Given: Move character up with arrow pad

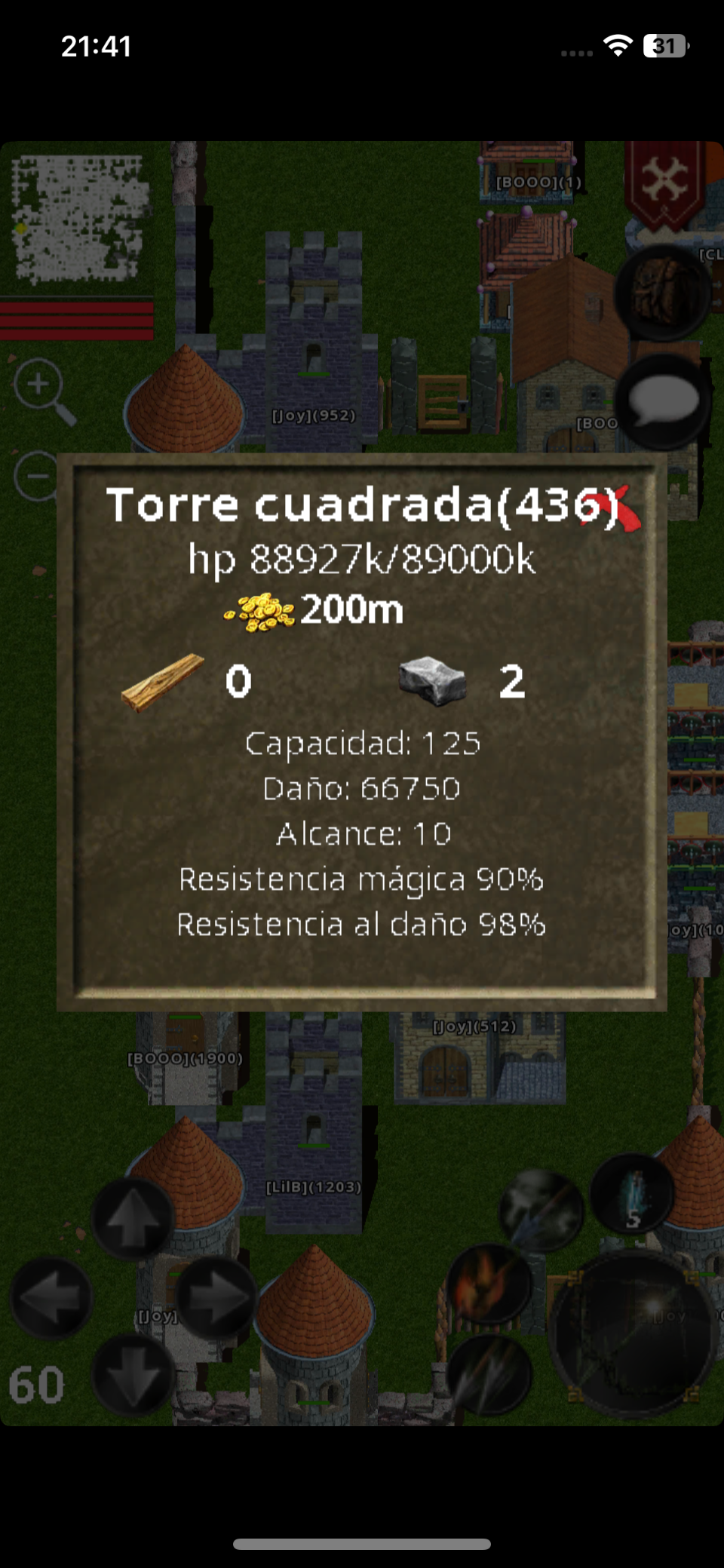Looking at the screenshot, I should click(x=133, y=1217).
